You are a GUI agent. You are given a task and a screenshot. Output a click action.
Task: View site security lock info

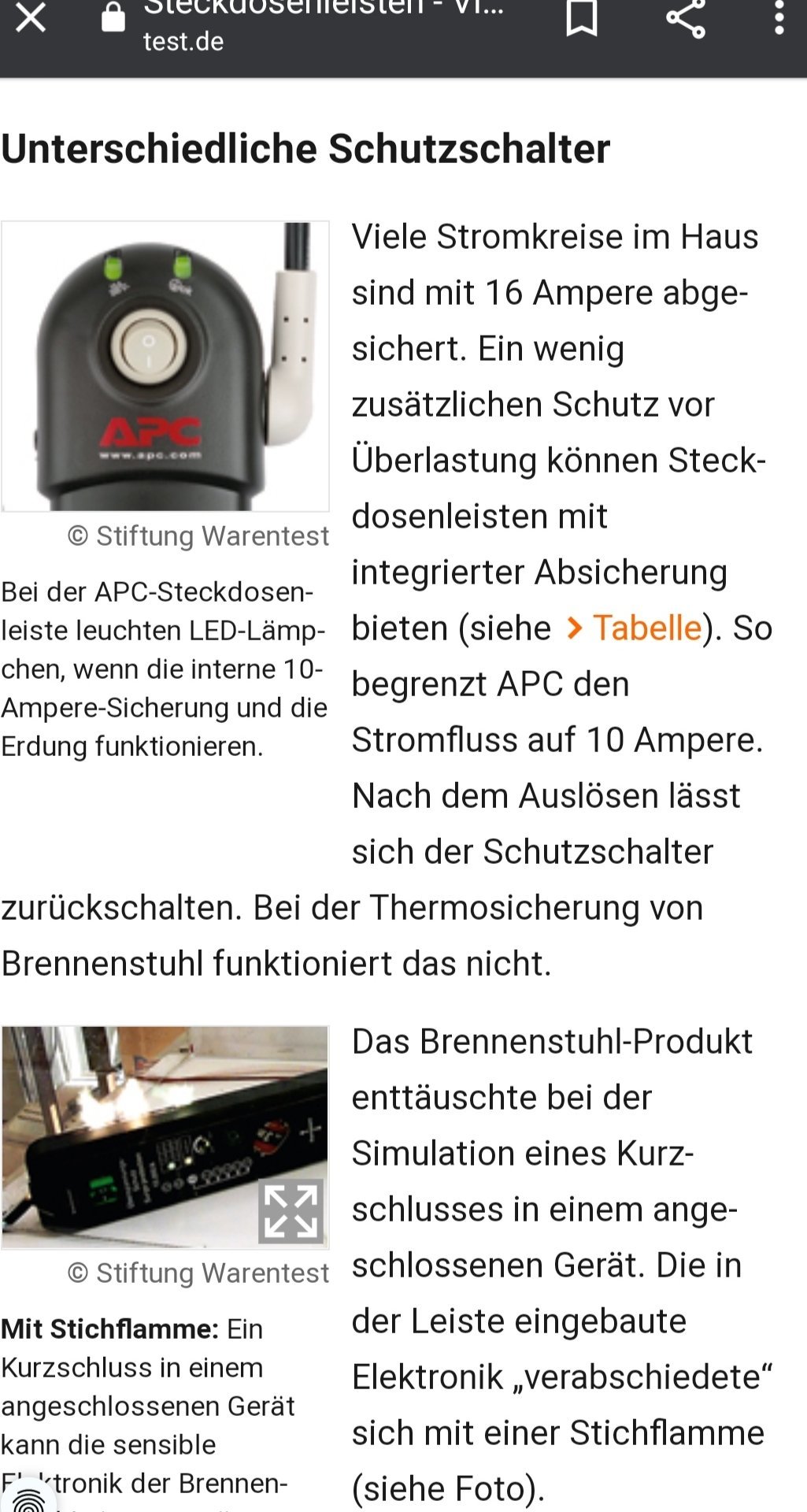point(113,18)
